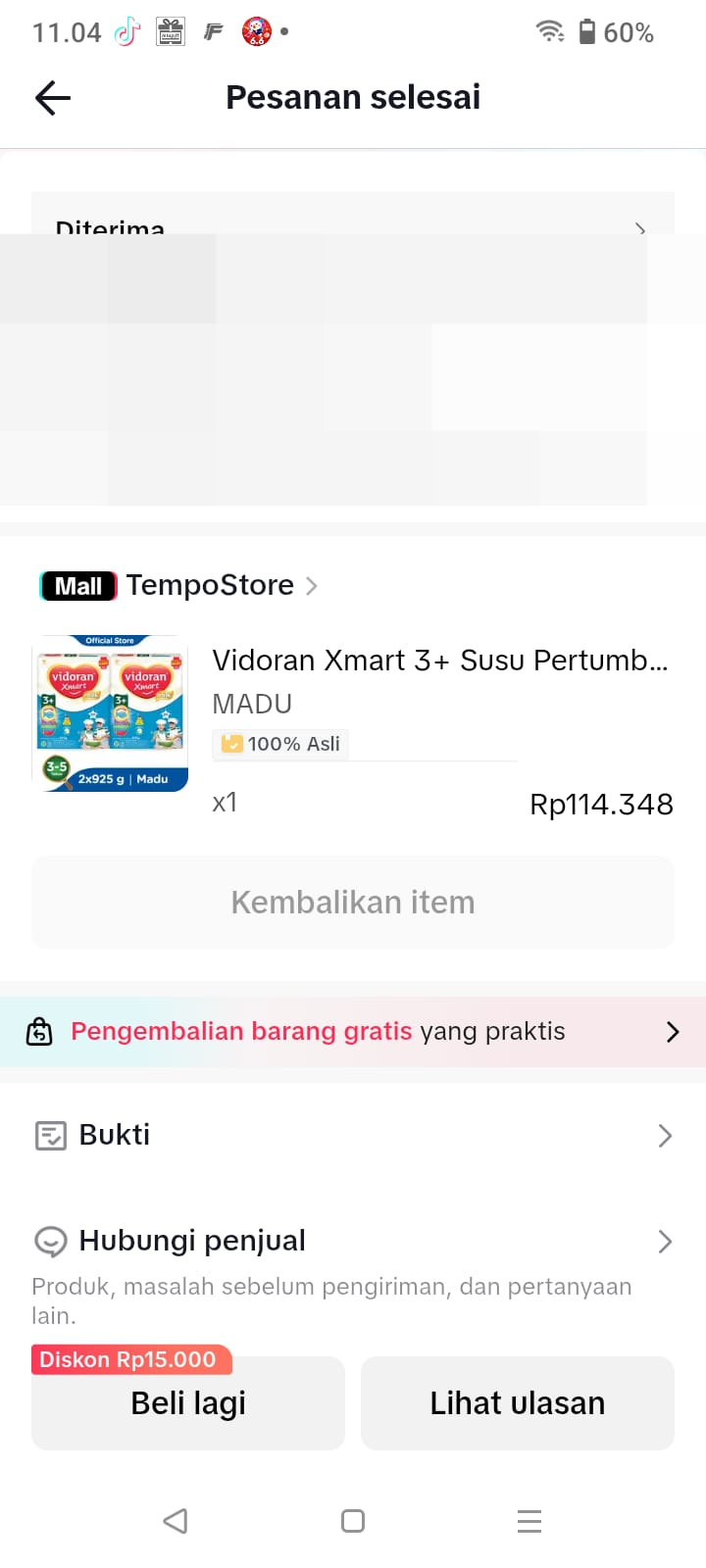Open the Diterima delivery status row
Viewport: 706px width, 1568px height.
coord(353,214)
